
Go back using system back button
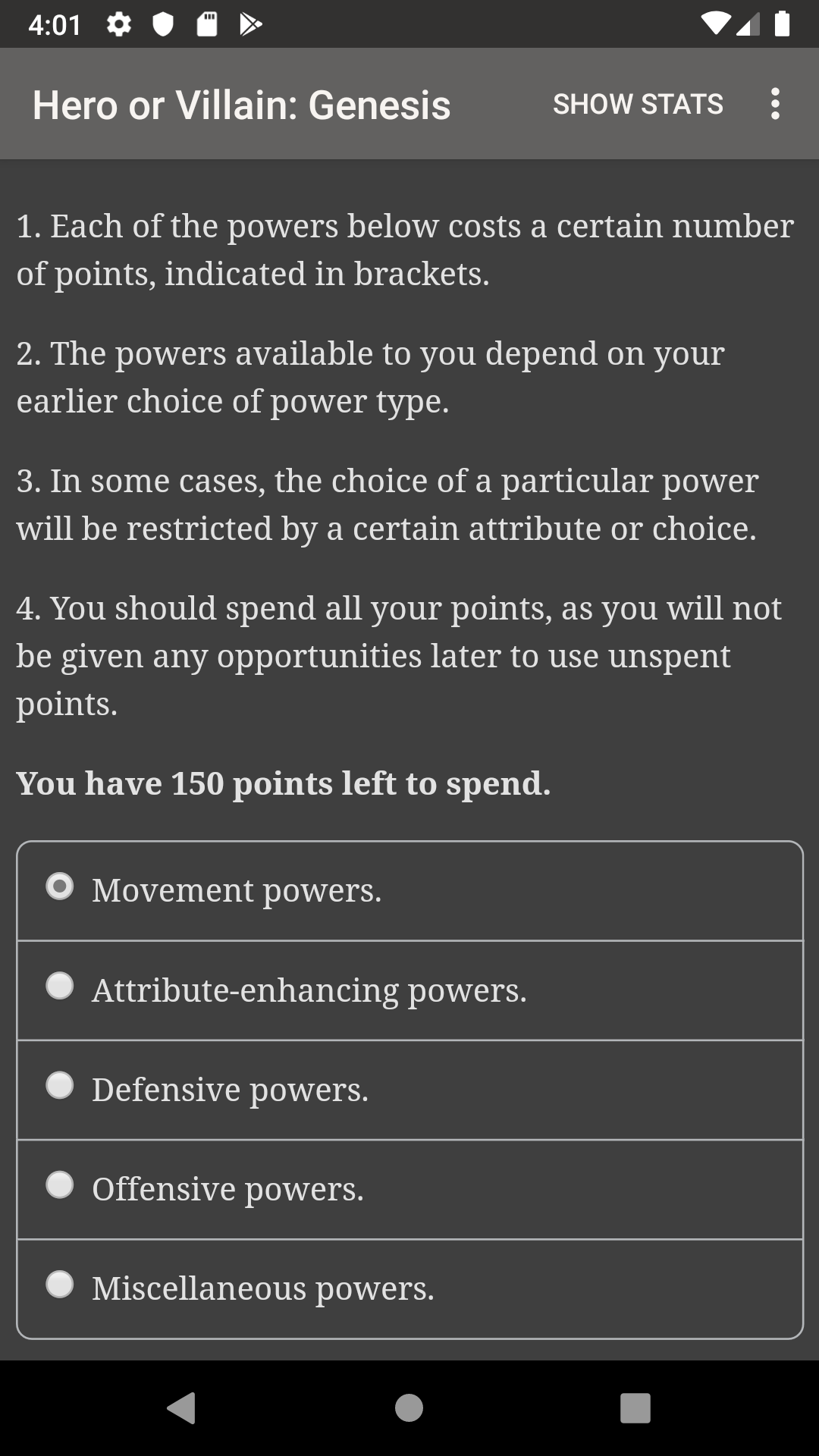tap(181, 1408)
